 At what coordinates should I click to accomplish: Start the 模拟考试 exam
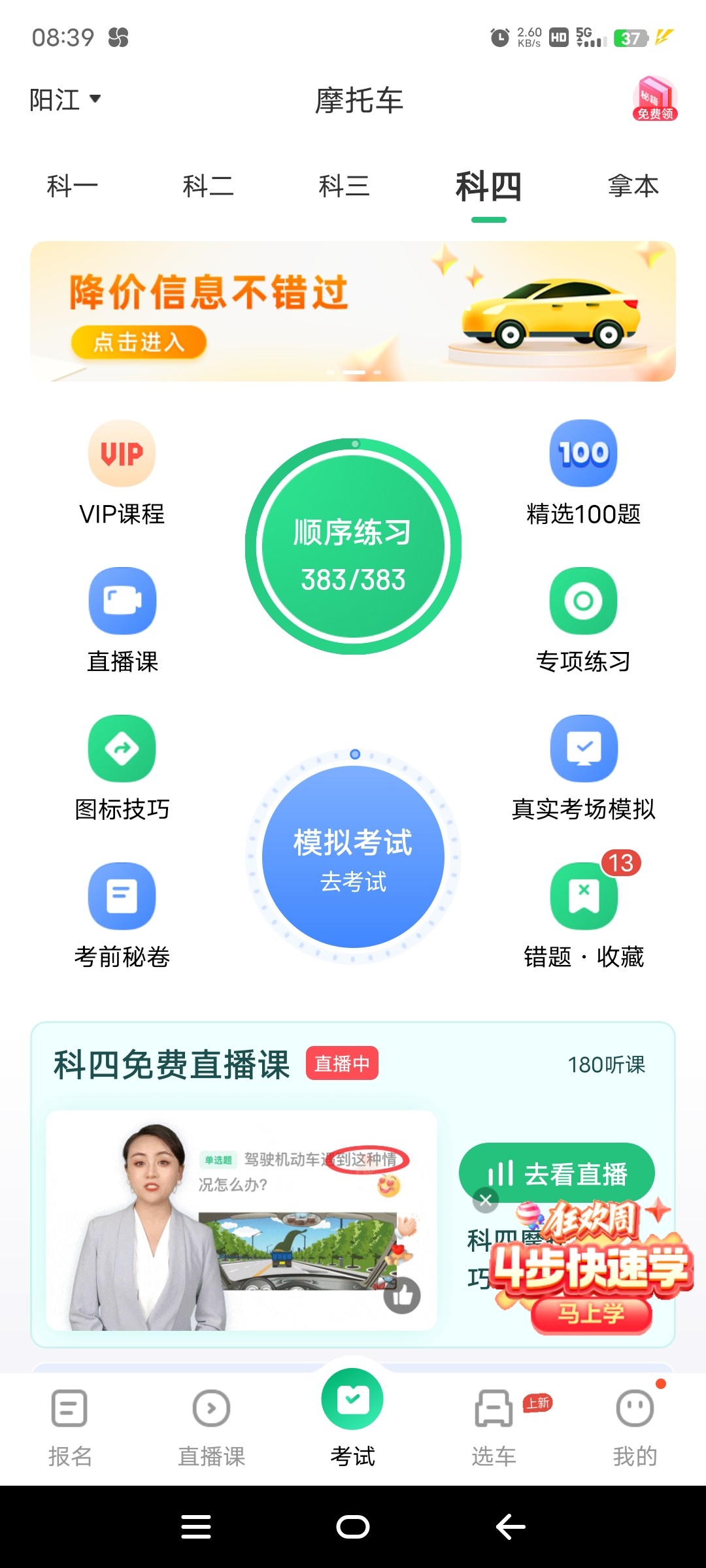pos(354,857)
